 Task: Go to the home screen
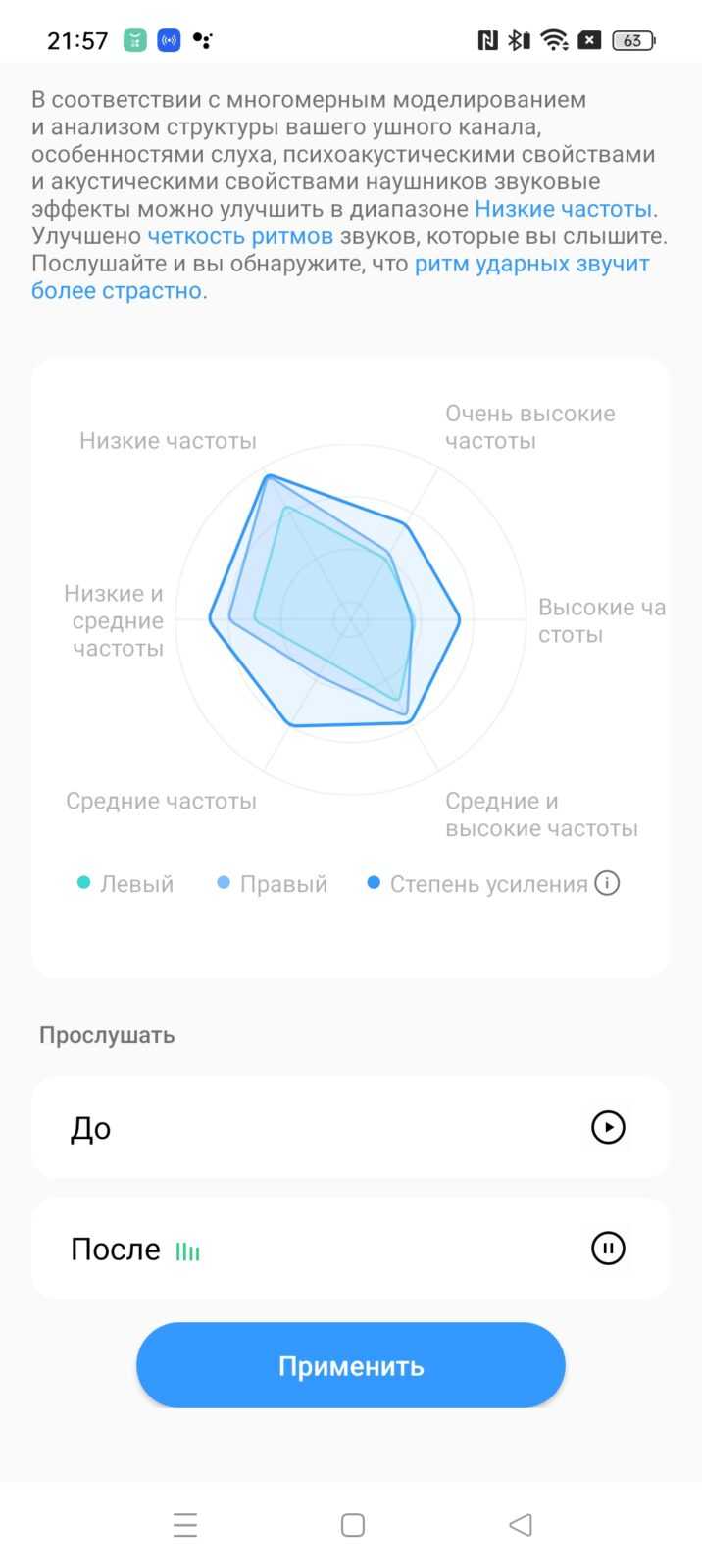tap(353, 1525)
